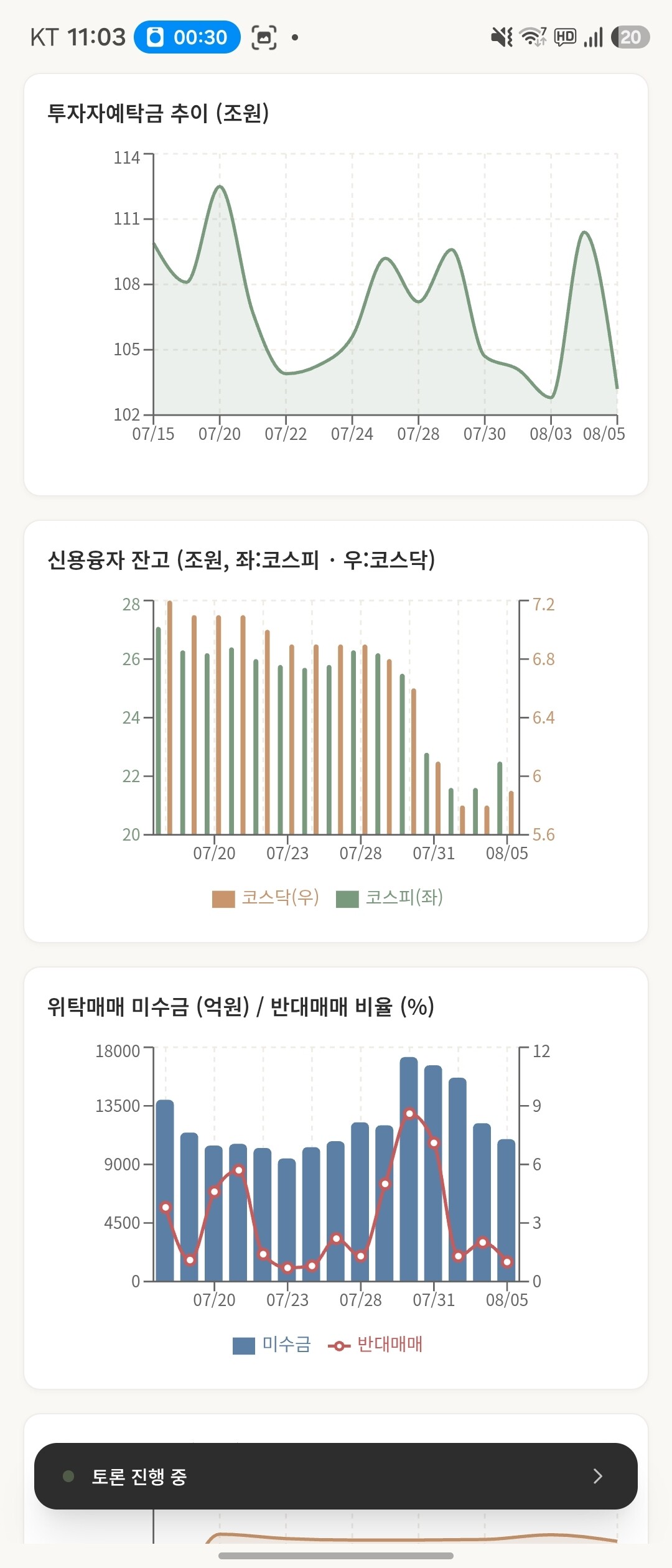The image size is (672, 1568).
Task: Tap the screen recording timer pill
Action: (187, 37)
